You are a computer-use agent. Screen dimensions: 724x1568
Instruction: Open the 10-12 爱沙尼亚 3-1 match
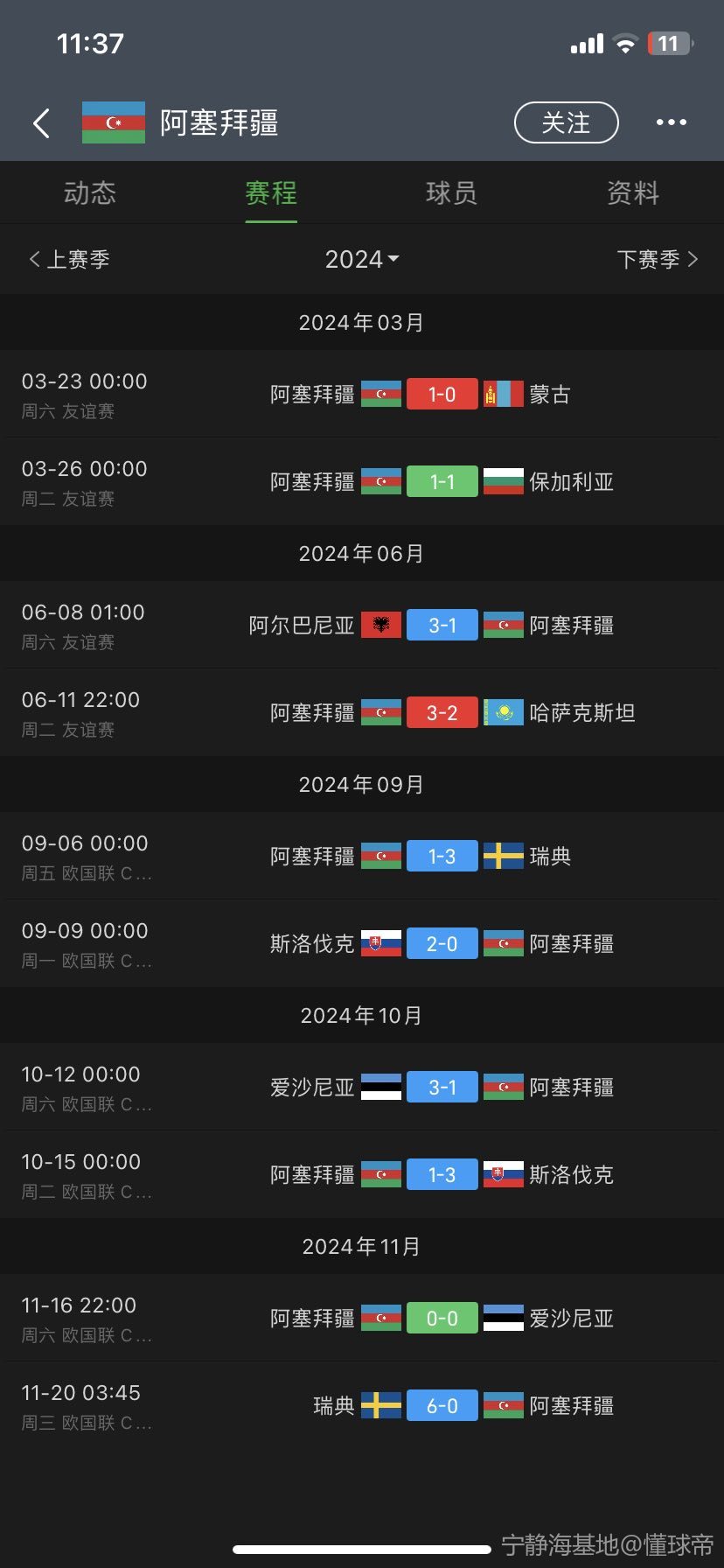tap(362, 1087)
